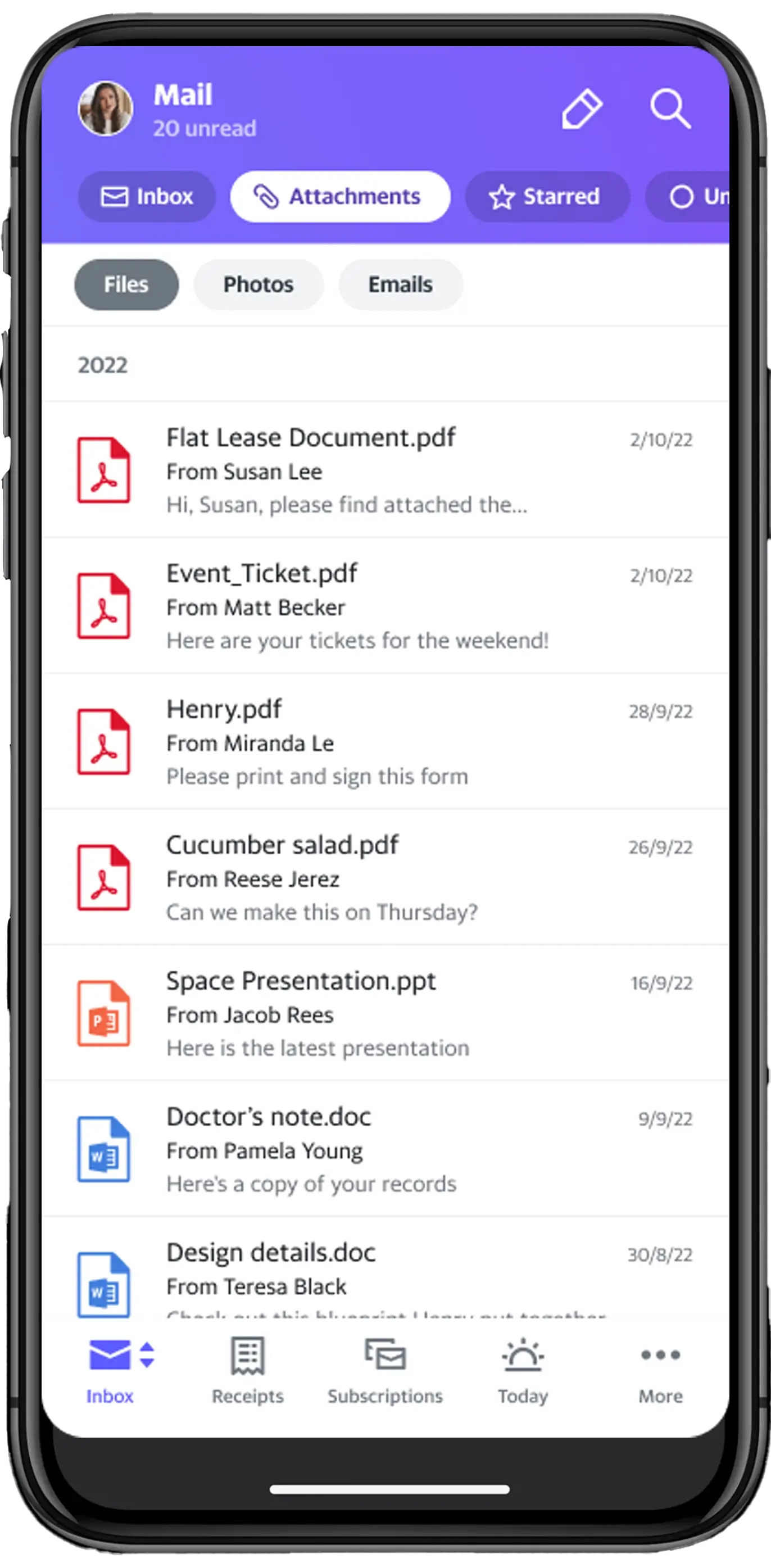Select the Files filter
Image resolution: width=771 pixels, height=1568 pixels.
[126, 285]
